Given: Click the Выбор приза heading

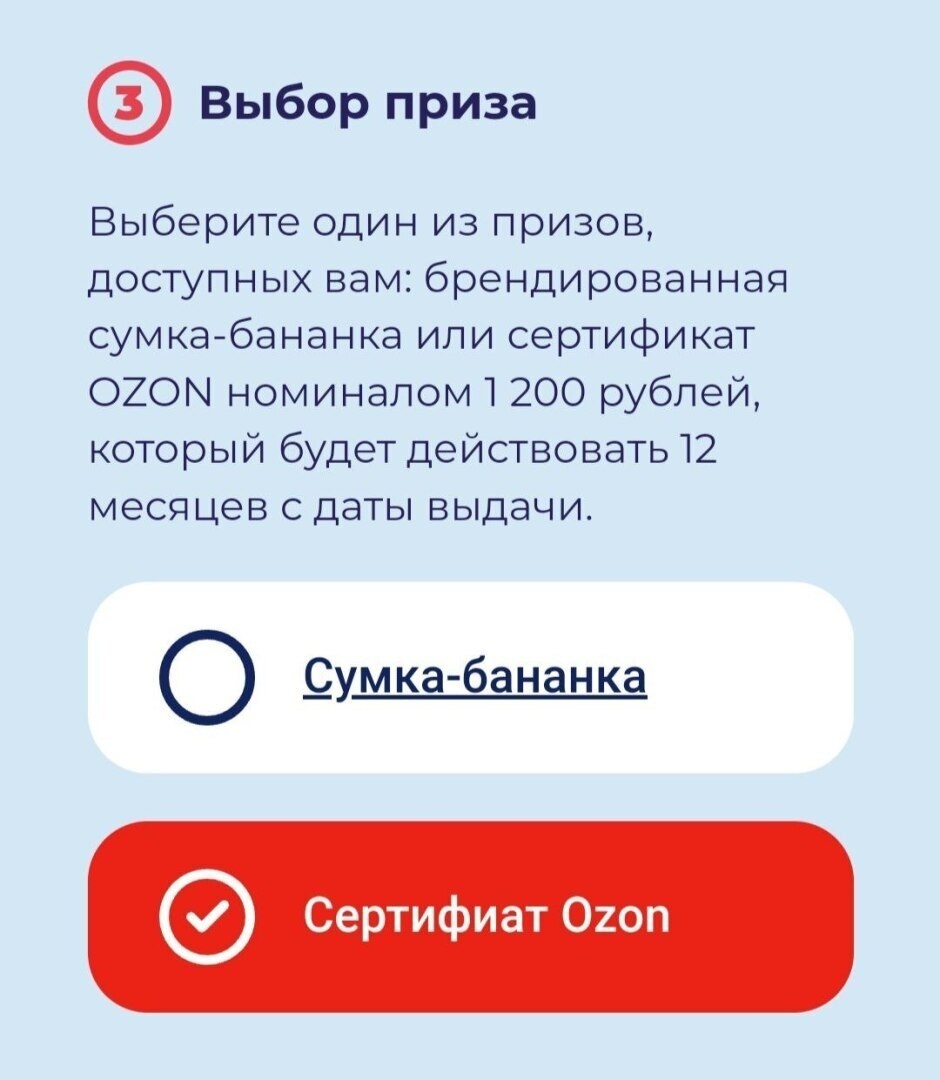Looking at the screenshot, I should point(370,100).
